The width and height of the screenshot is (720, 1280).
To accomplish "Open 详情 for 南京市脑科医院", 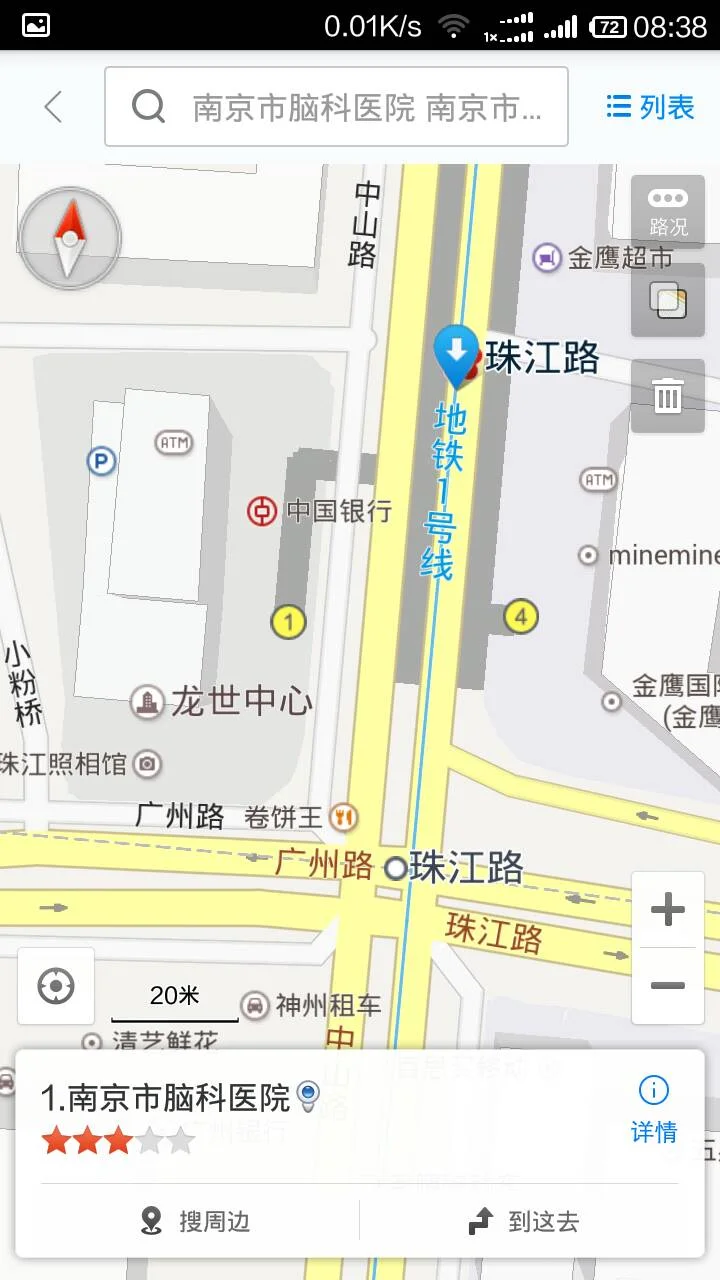I will point(655,1133).
